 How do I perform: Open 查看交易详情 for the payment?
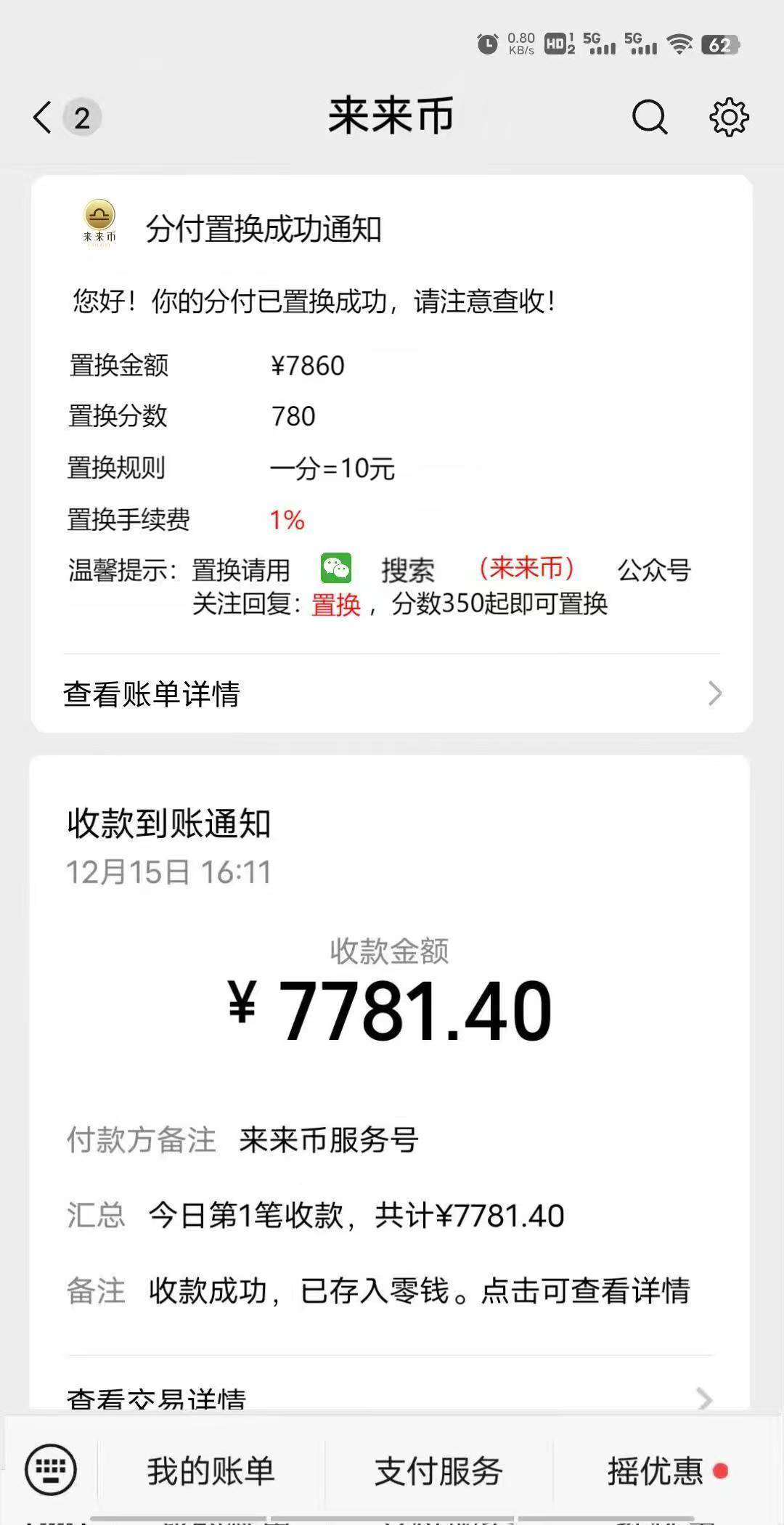(389, 1397)
